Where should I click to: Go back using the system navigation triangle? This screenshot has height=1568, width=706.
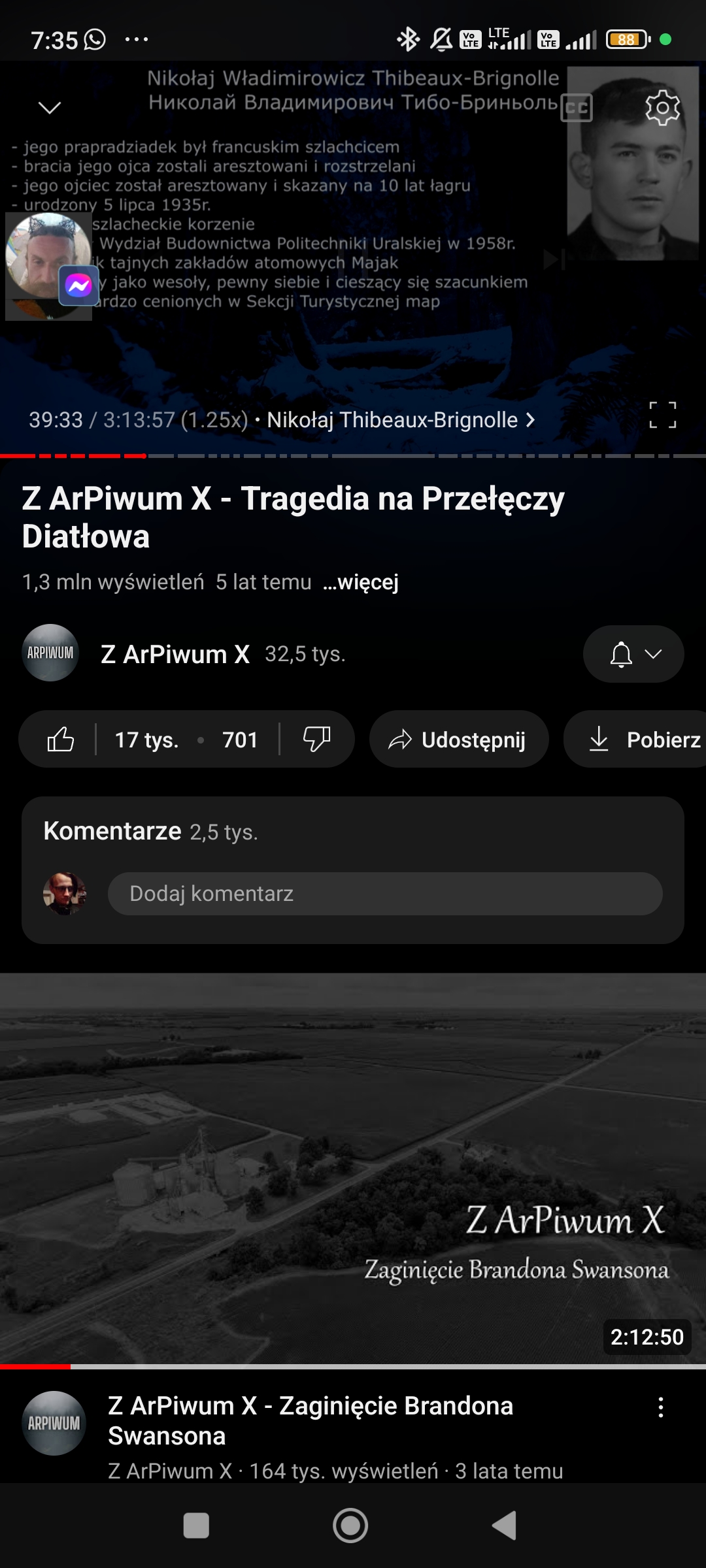click(x=505, y=1526)
